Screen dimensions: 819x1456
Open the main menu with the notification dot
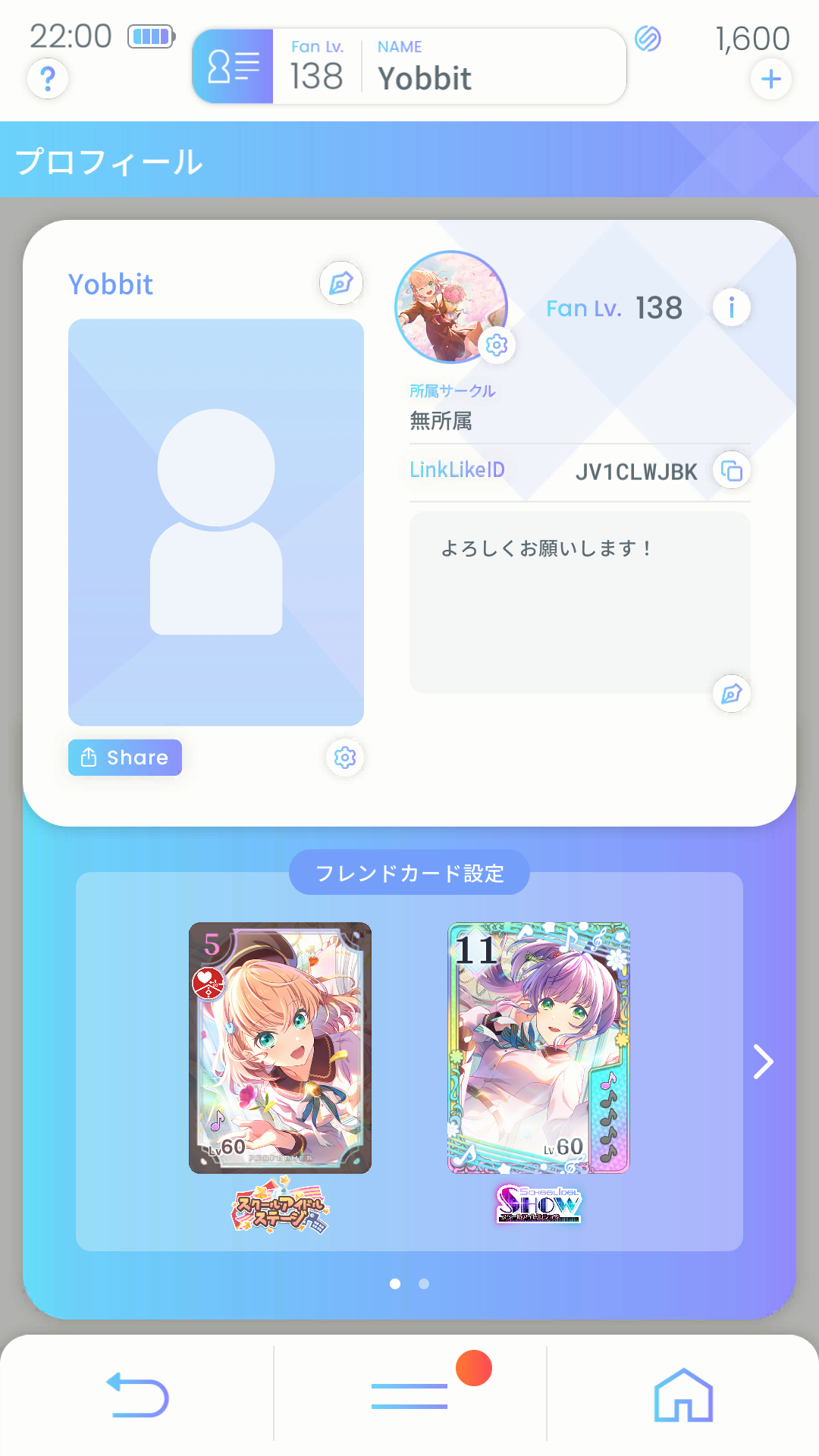(x=409, y=1395)
